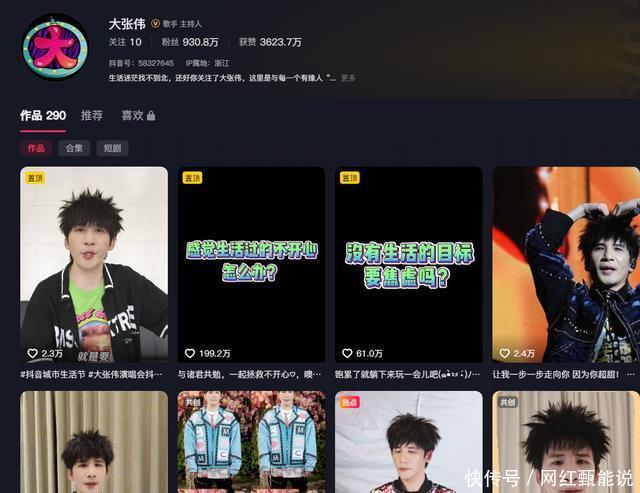This screenshot has height=493, width=640.
Task: Show 大张伟's 关注 10 following list
Action: 125,42
